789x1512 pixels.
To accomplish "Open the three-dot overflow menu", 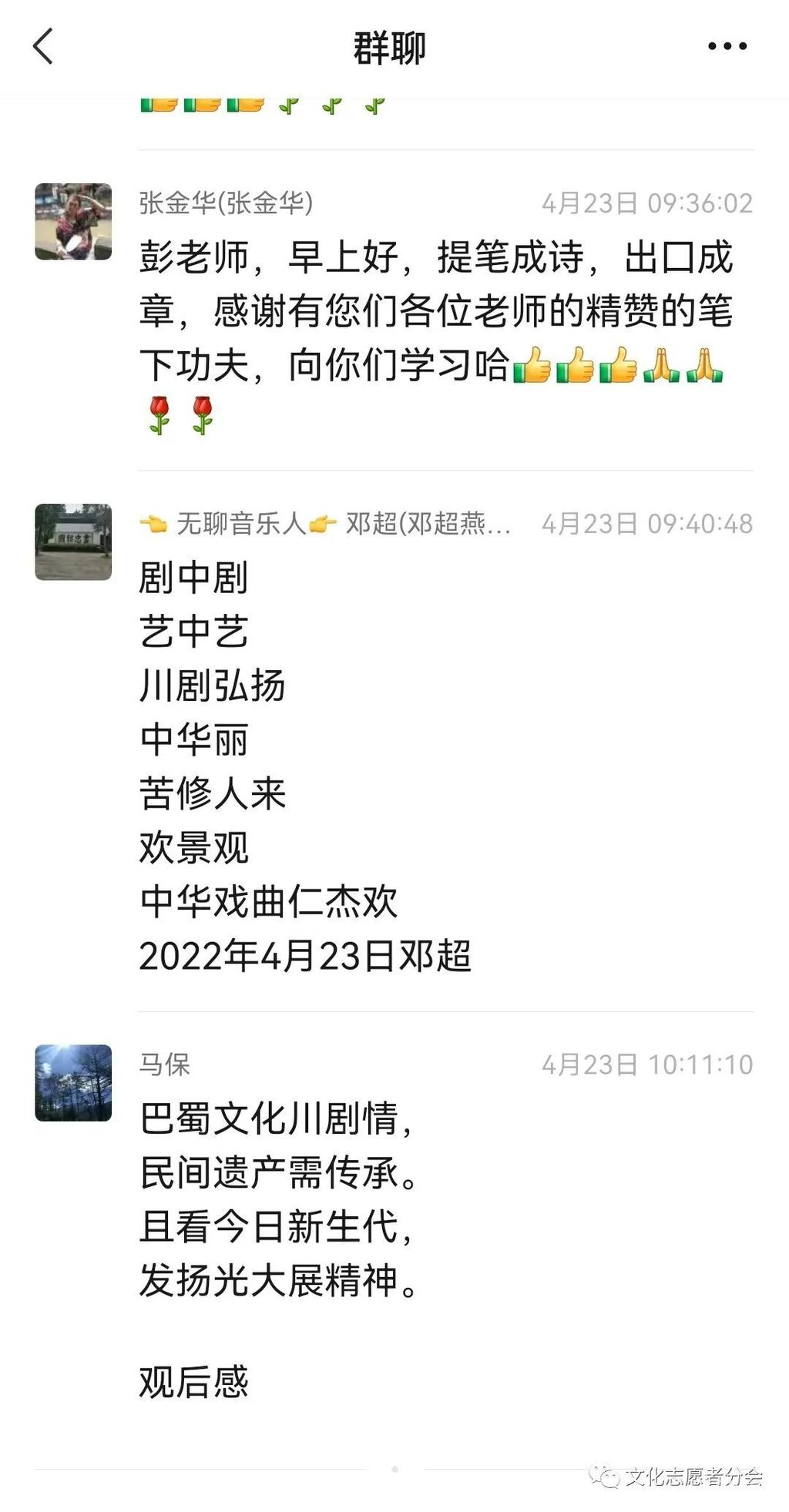I will tap(727, 46).
